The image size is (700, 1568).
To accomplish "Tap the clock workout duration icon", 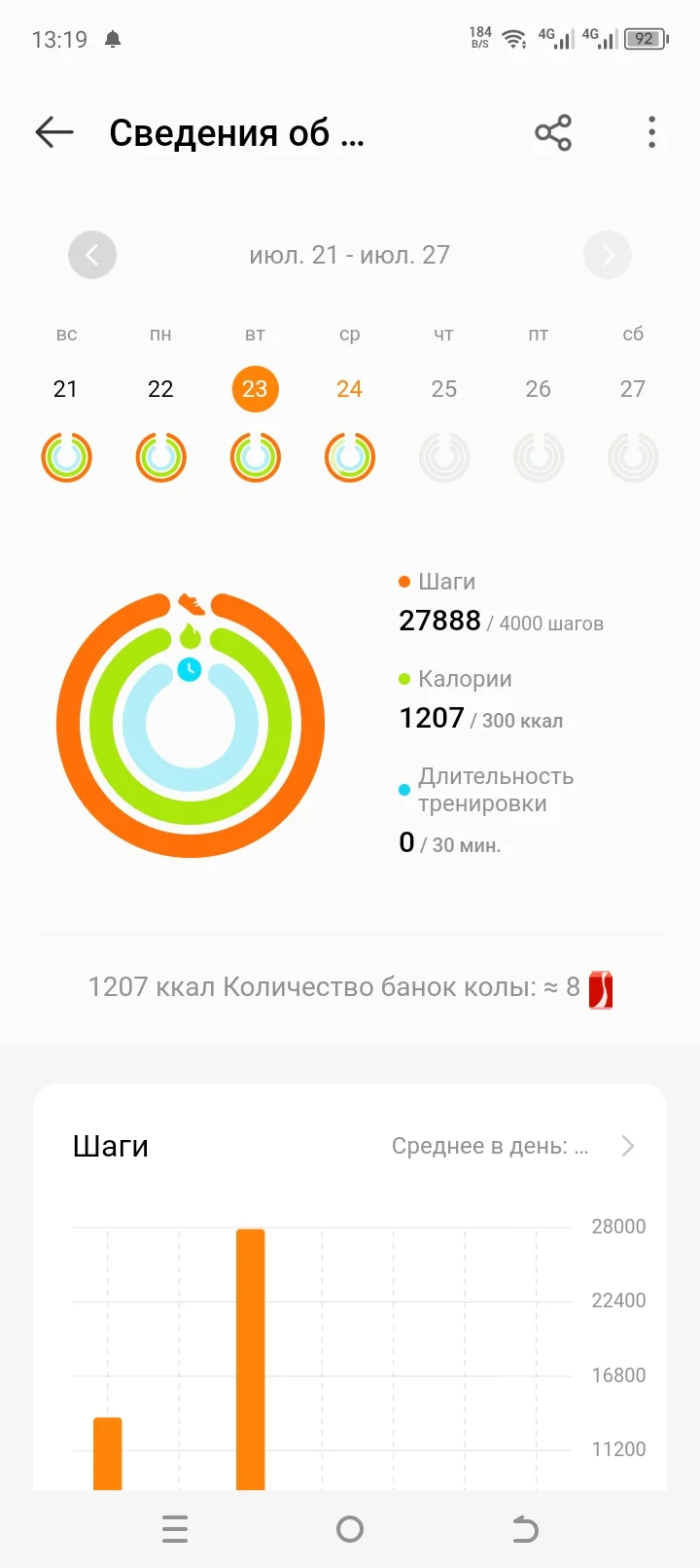I will pyautogui.click(x=191, y=669).
